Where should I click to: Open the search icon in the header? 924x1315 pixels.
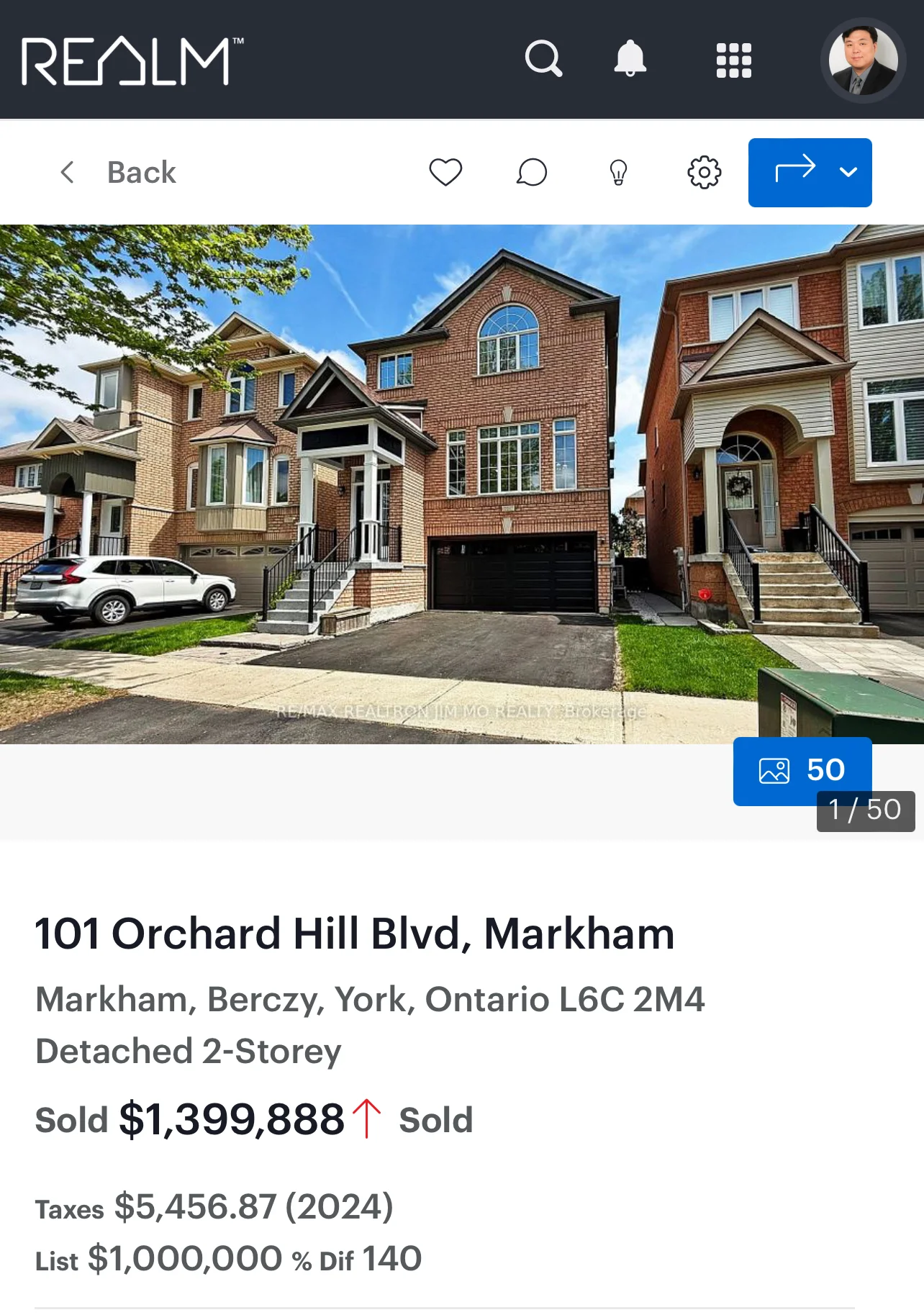pos(543,58)
